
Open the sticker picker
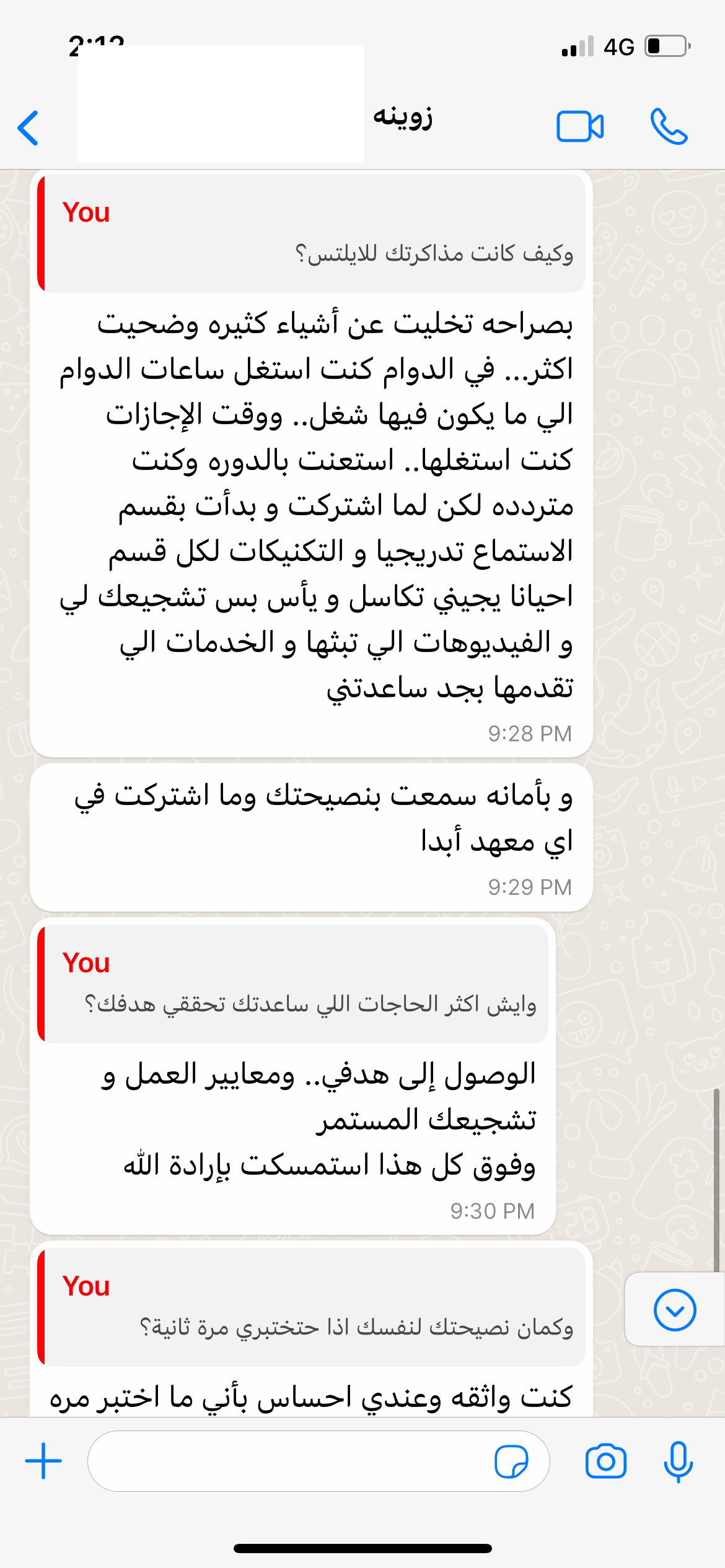(511, 1461)
